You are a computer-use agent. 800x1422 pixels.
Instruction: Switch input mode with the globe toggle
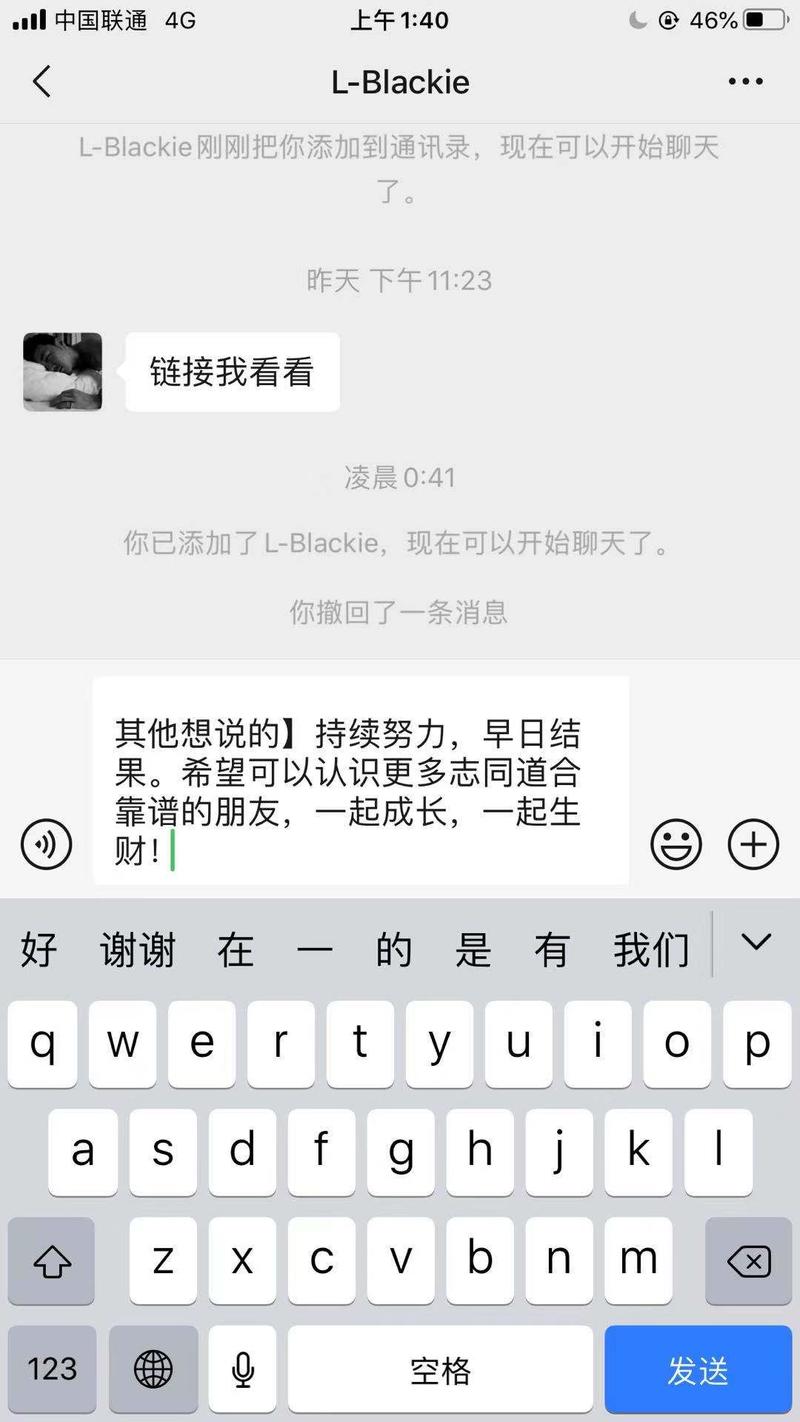click(152, 1369)
